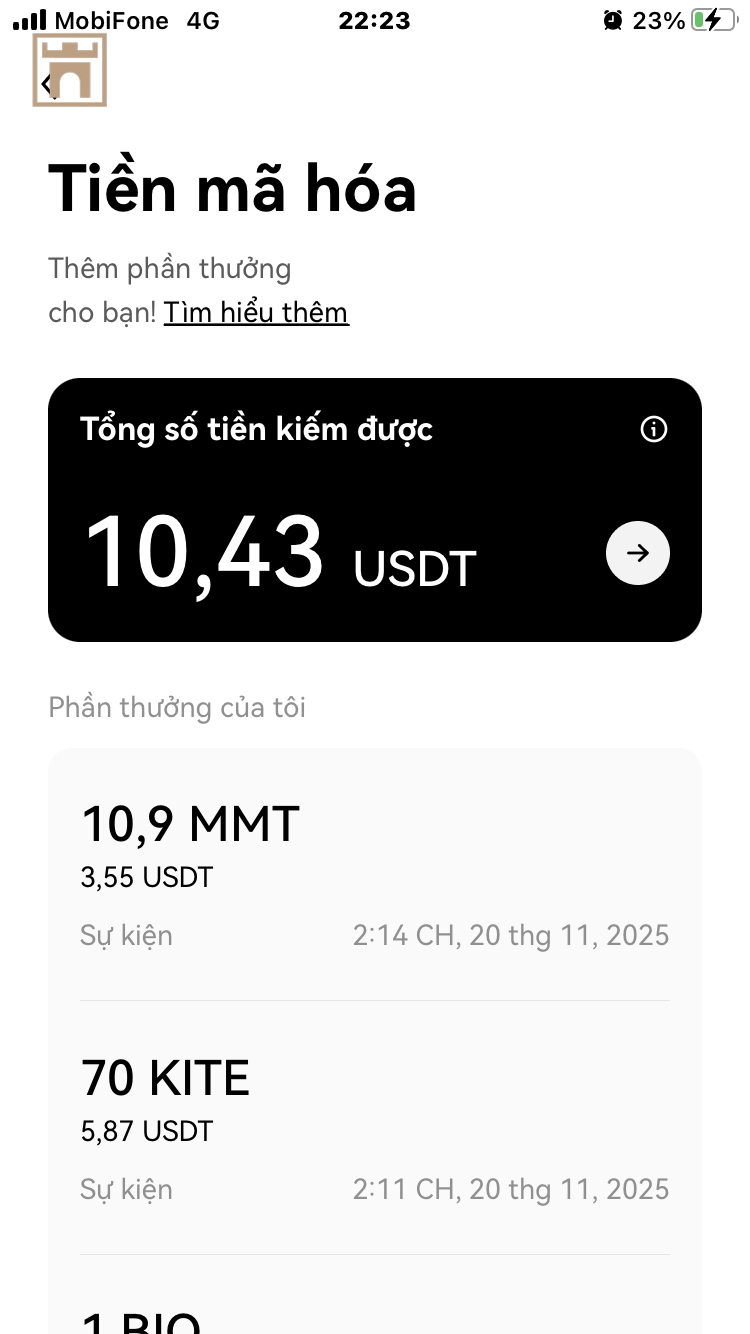750x1334 pixels.
Task: Open the 'Tìm hiểu thêm' link
Action: click(x=256, y=313)
